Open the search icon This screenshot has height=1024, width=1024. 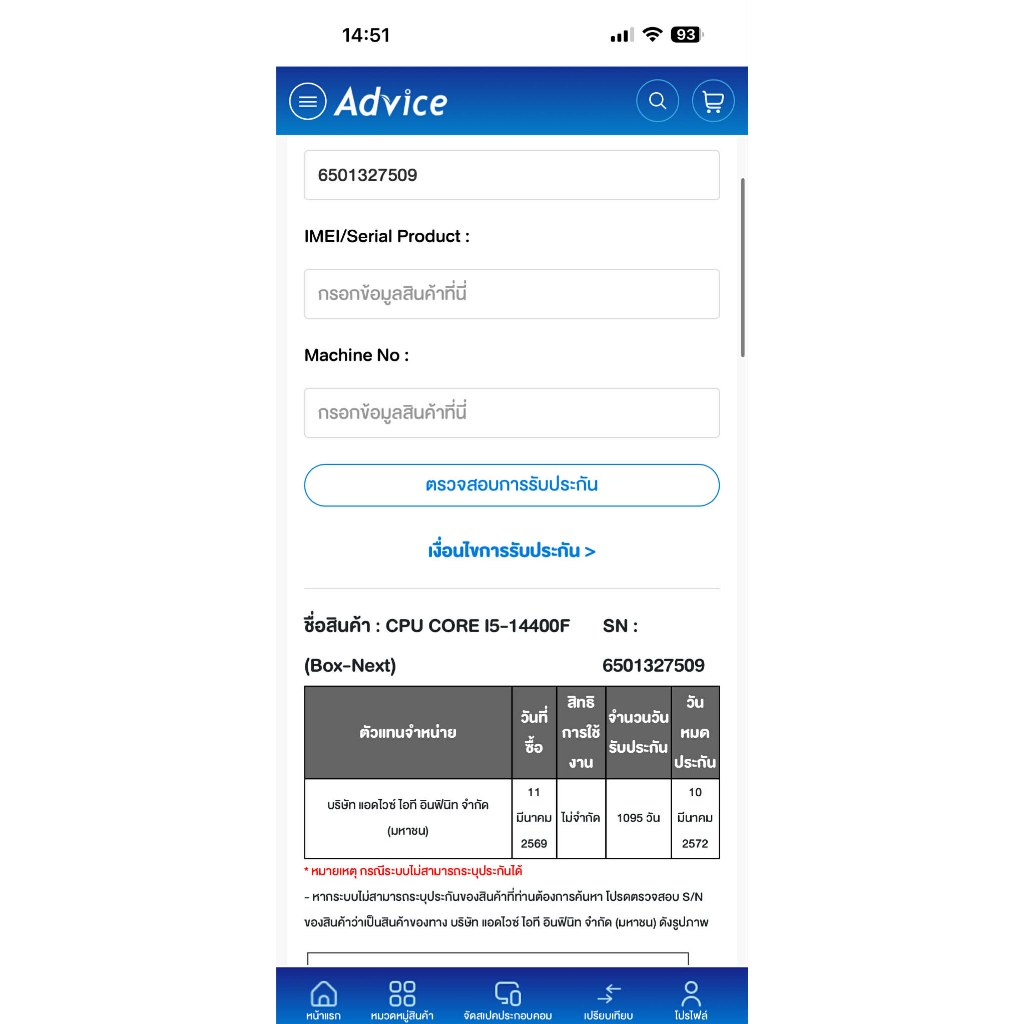click(x=657, y=101)
